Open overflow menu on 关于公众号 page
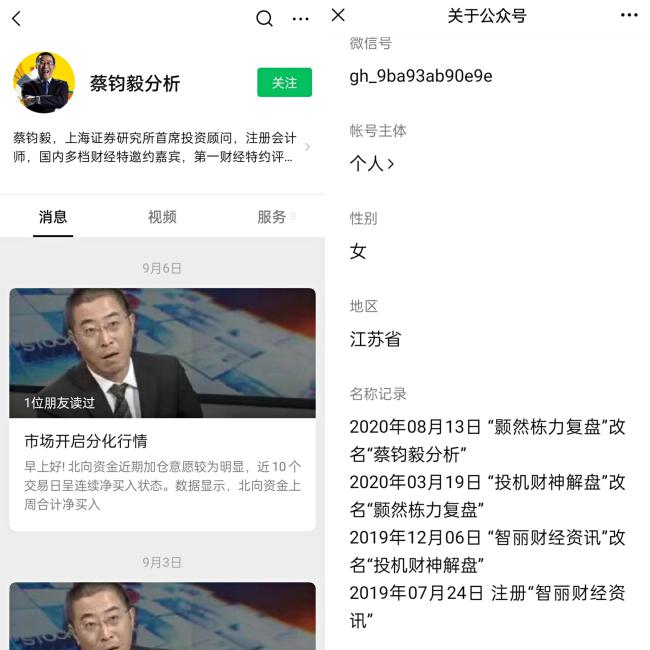Viewport: 650px width, 650px height. 628,15
